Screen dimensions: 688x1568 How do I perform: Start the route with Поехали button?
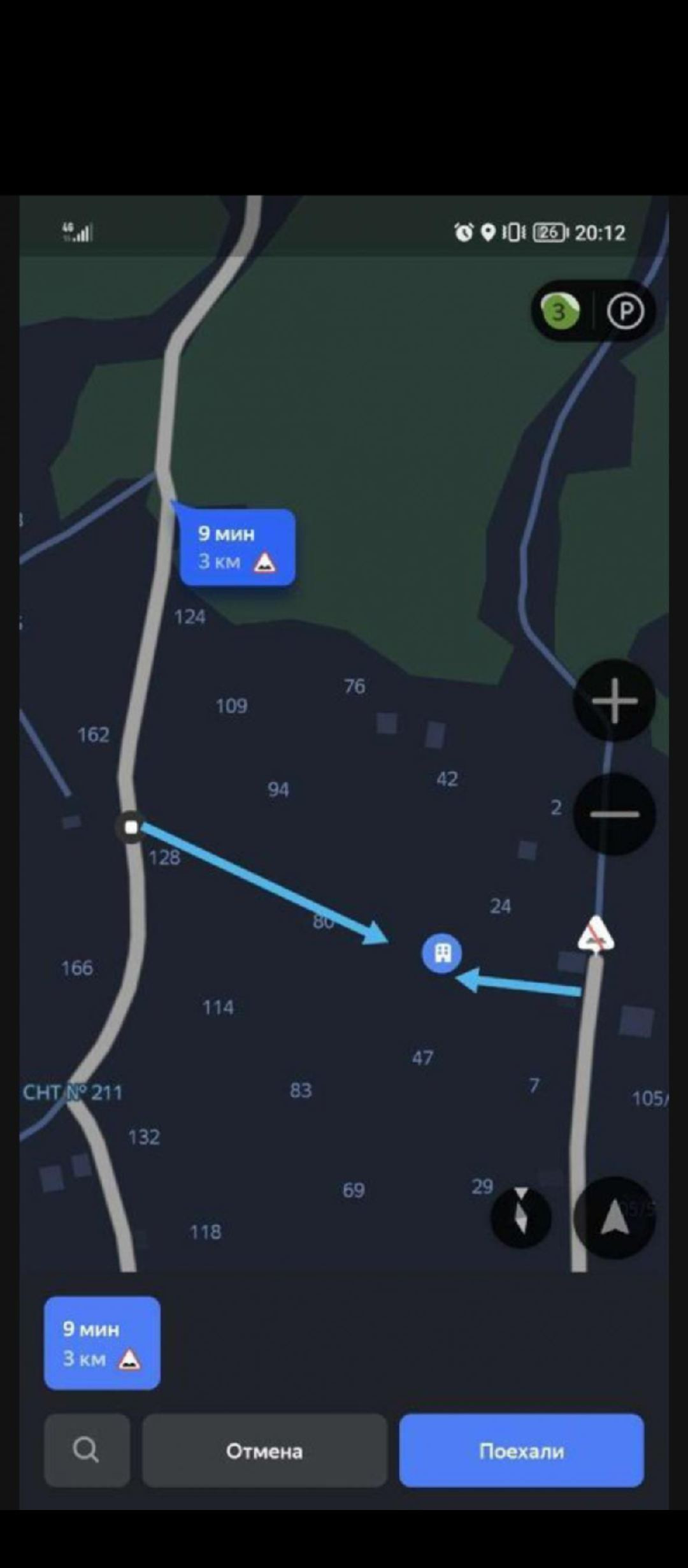[x=521, y=1451]
